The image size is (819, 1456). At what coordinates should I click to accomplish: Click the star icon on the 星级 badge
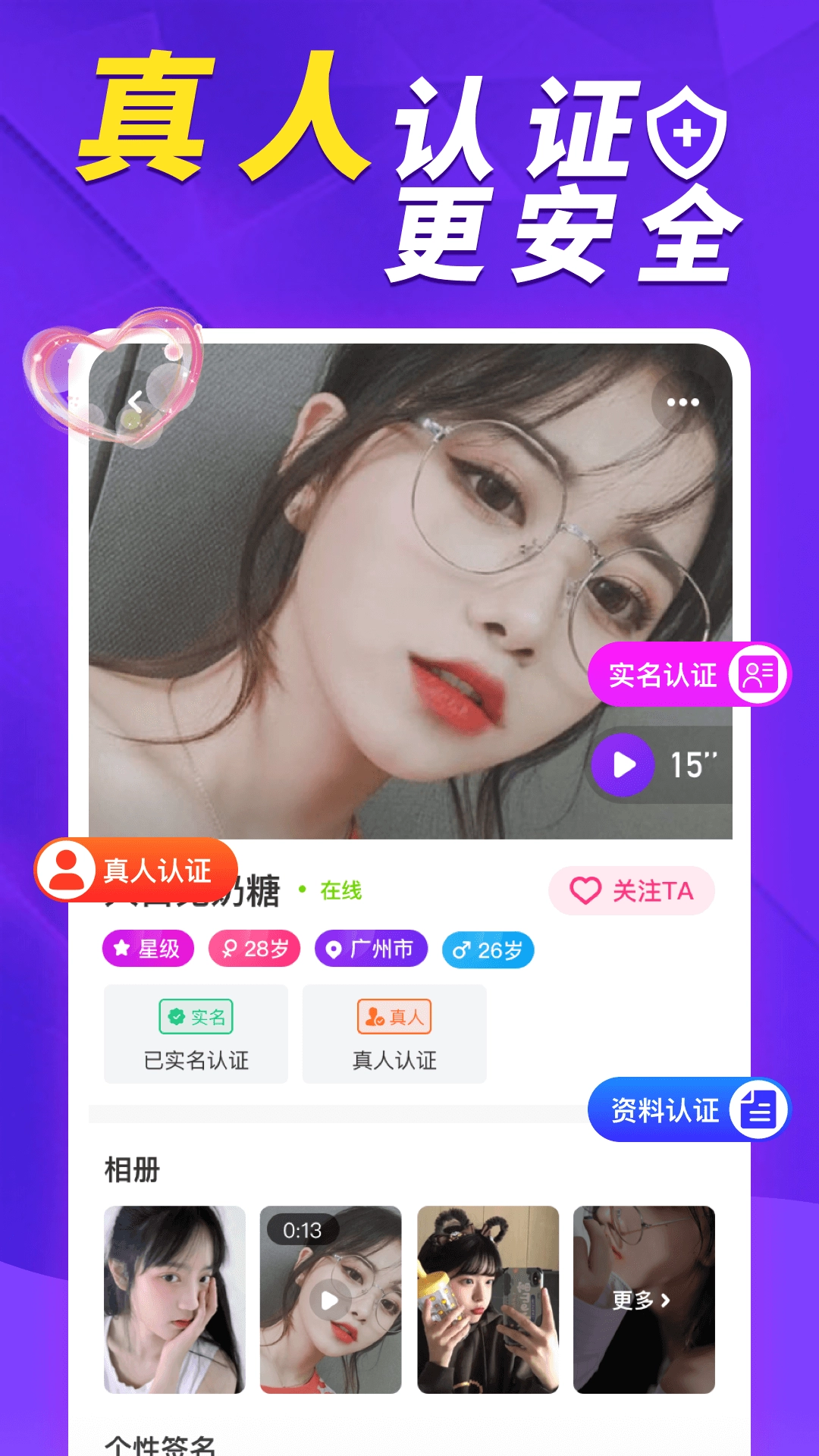tap(121, 949)
